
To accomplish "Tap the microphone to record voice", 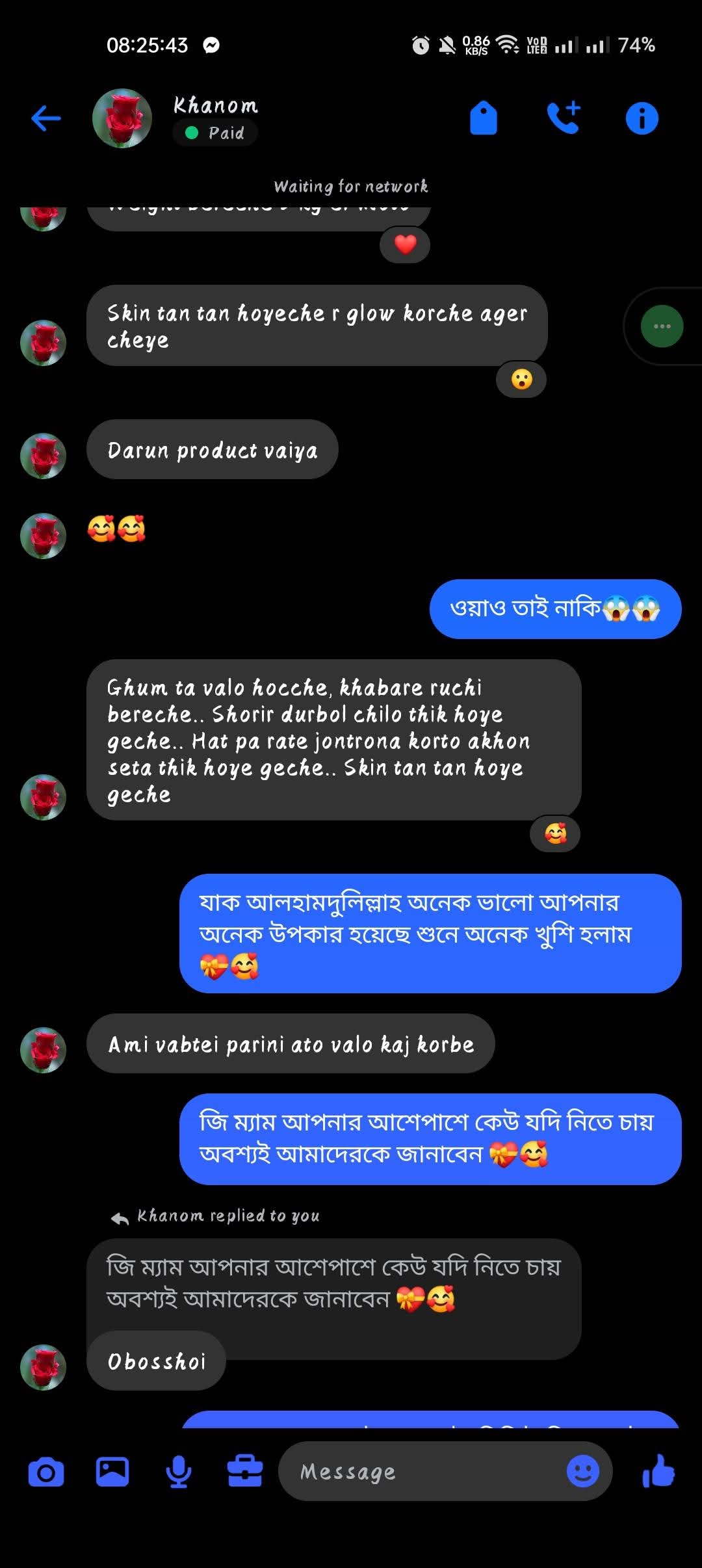I will click(178, 1472).
